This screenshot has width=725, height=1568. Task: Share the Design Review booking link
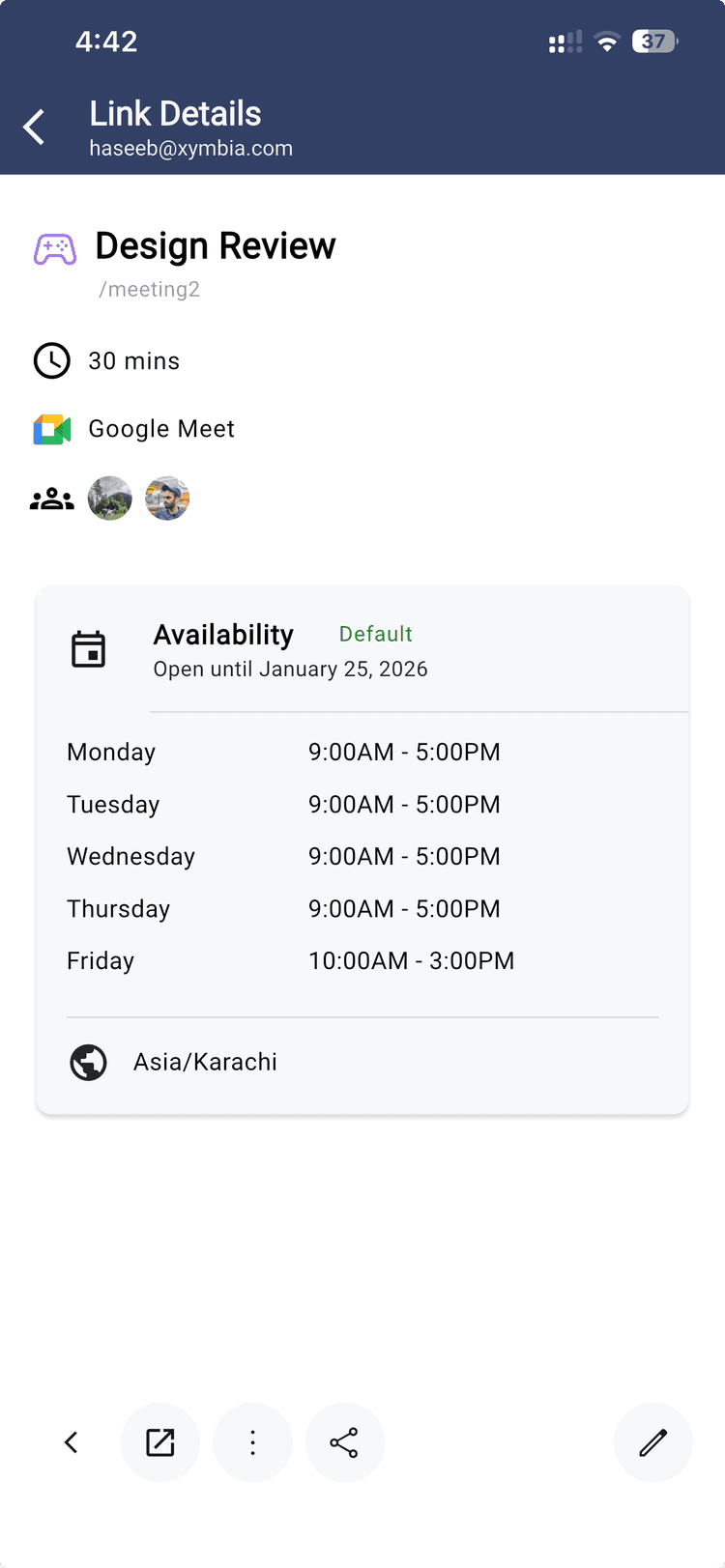345,1442
